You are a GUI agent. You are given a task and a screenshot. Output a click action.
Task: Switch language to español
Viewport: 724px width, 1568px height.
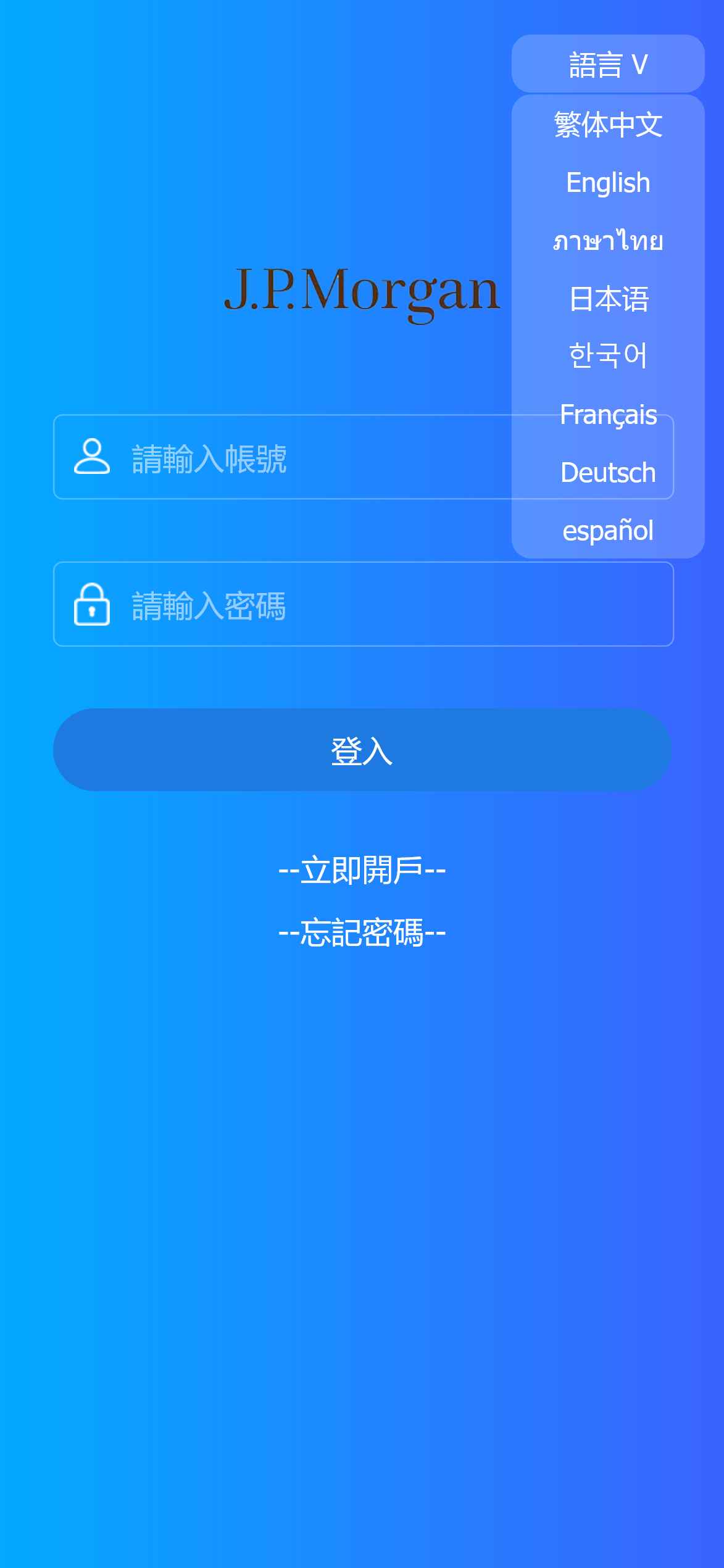(x=608, y=531)
